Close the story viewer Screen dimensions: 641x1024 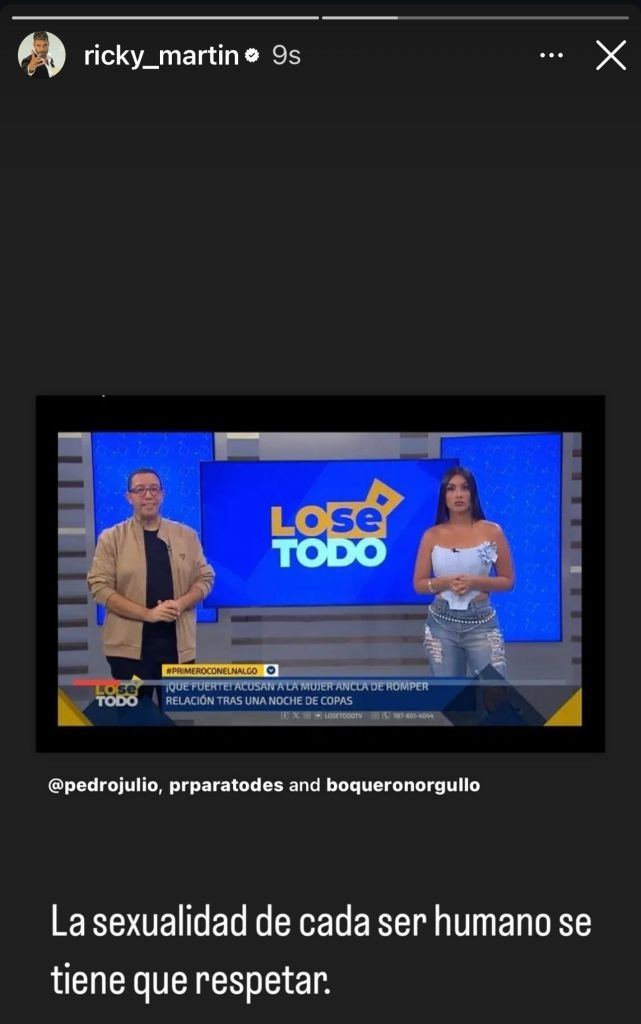coord(610,56)
